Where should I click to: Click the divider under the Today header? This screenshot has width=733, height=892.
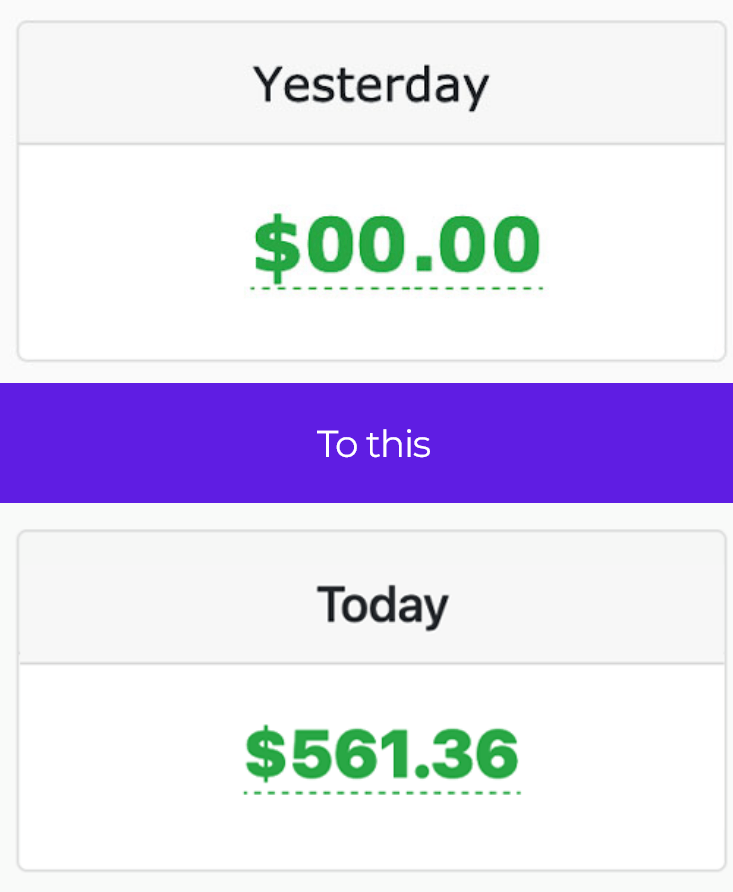click(x=371, y=657)
